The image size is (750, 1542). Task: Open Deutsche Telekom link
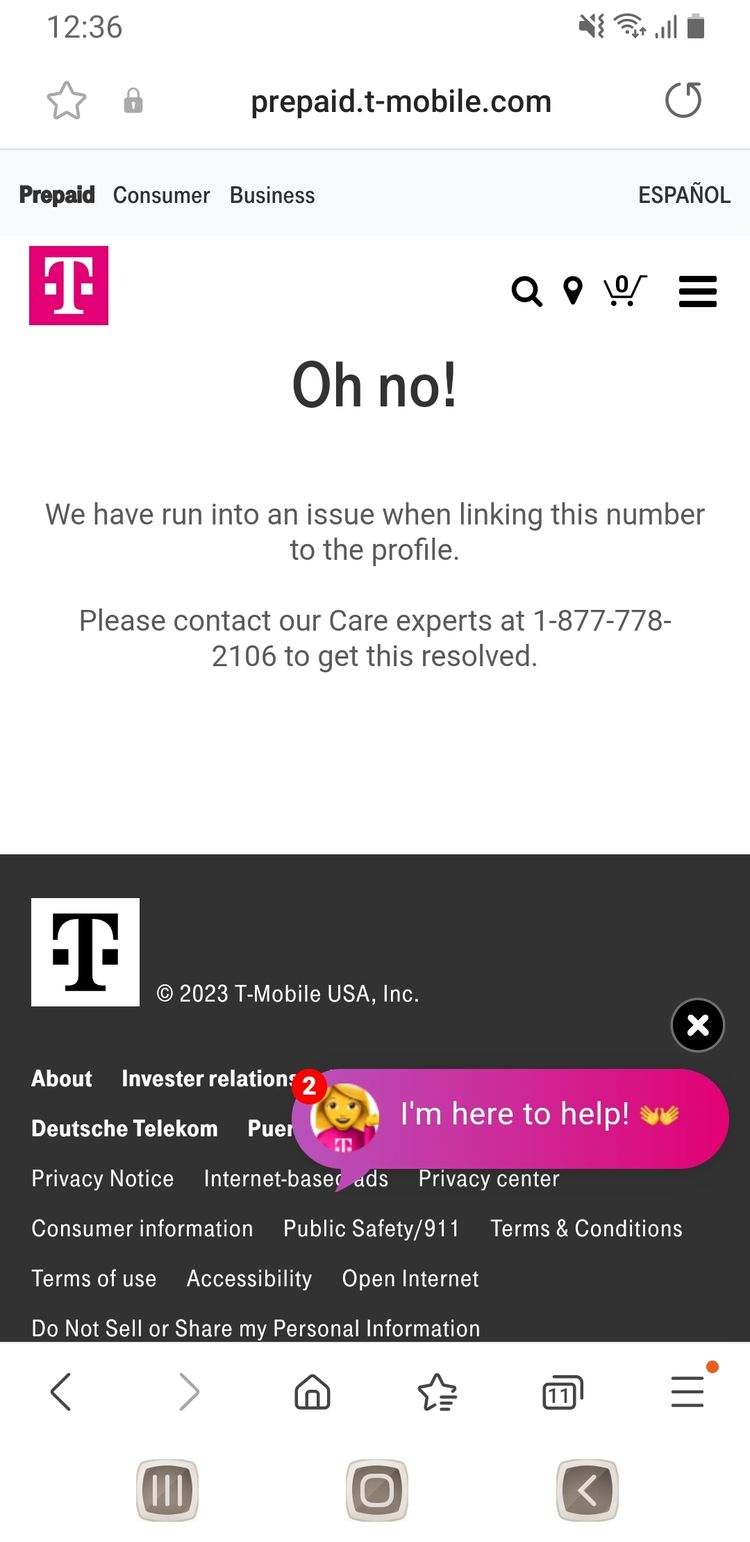point(124,1128)
